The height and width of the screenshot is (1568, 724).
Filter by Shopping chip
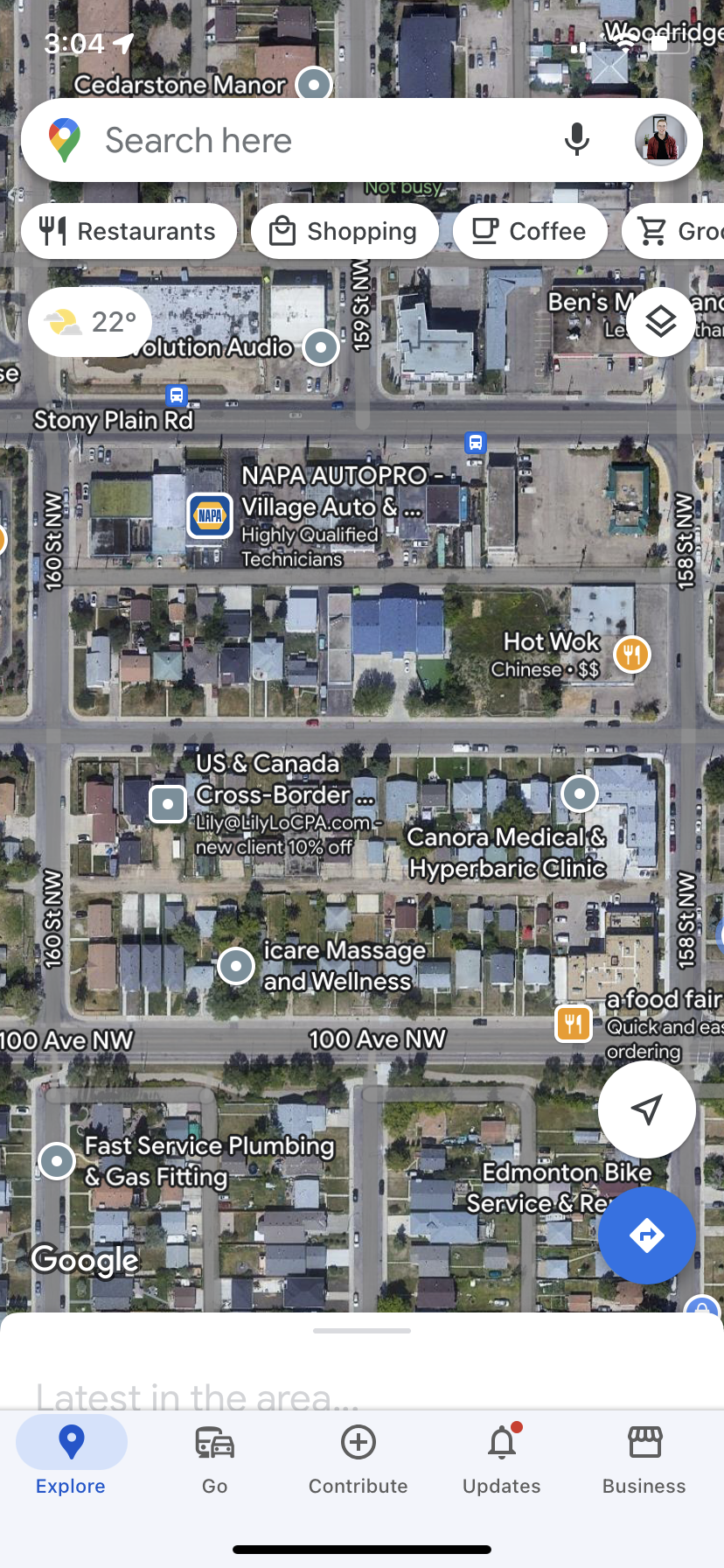tap(345, 231)
